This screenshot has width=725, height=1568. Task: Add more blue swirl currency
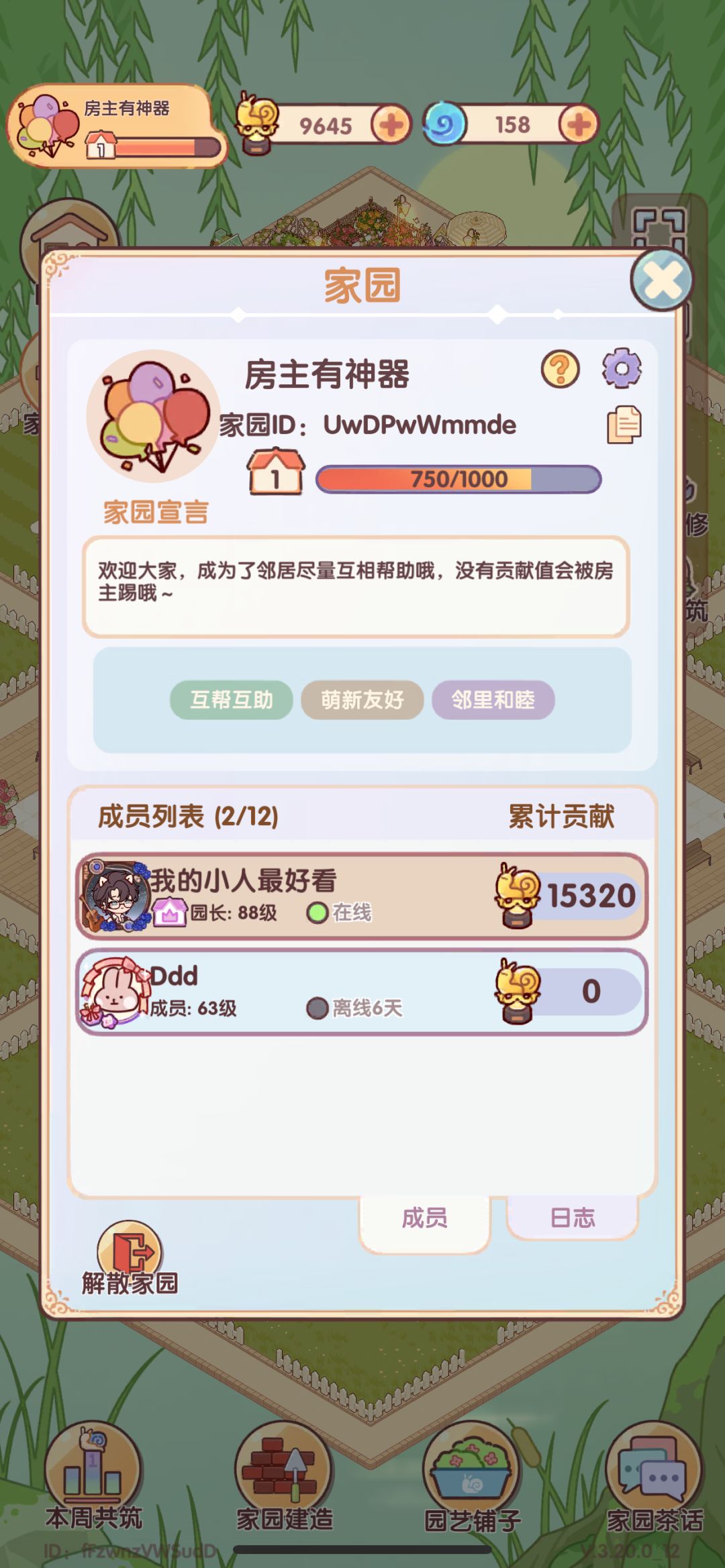click(x=579, y=124)
